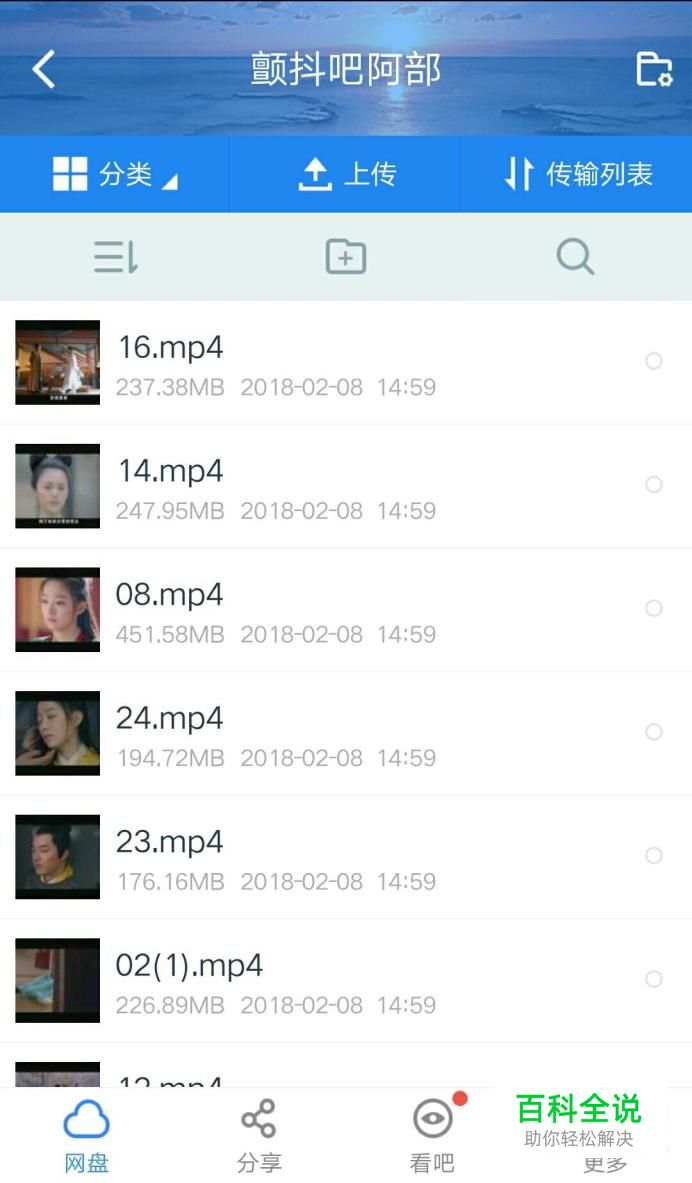Image resolution: width=692 pixels, height=1183 pixels.
Task: Select the circle for 16.mp4
Action: tap(654, 361)
